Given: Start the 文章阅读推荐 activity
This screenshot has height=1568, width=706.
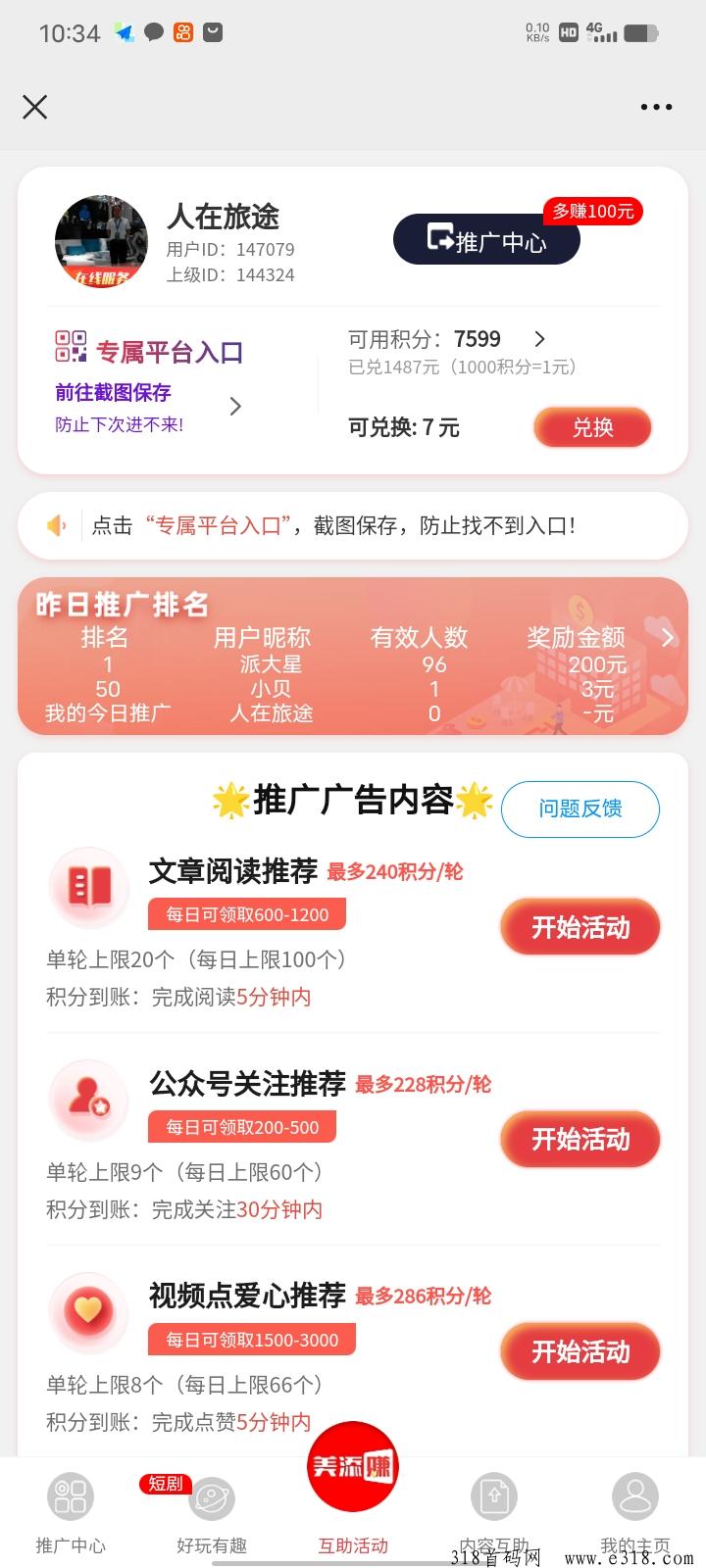Looking at the screenshot, I should tap(580, 927).
